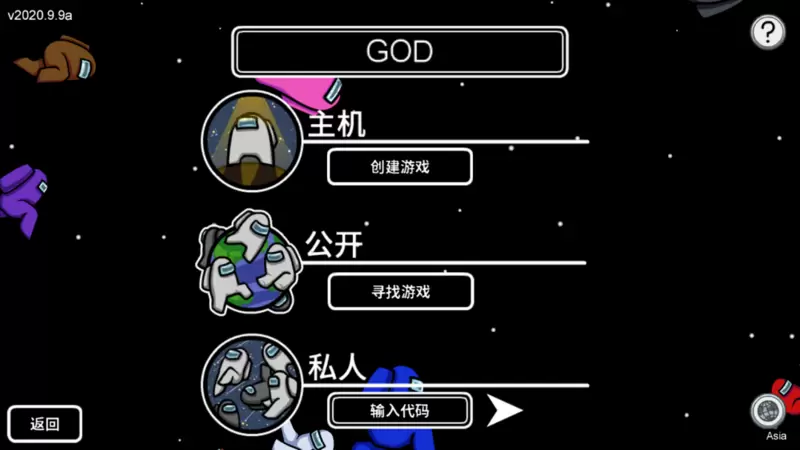The image size is (800, 450).
Task: Change the Asia server region
Action: pos(768,412)
